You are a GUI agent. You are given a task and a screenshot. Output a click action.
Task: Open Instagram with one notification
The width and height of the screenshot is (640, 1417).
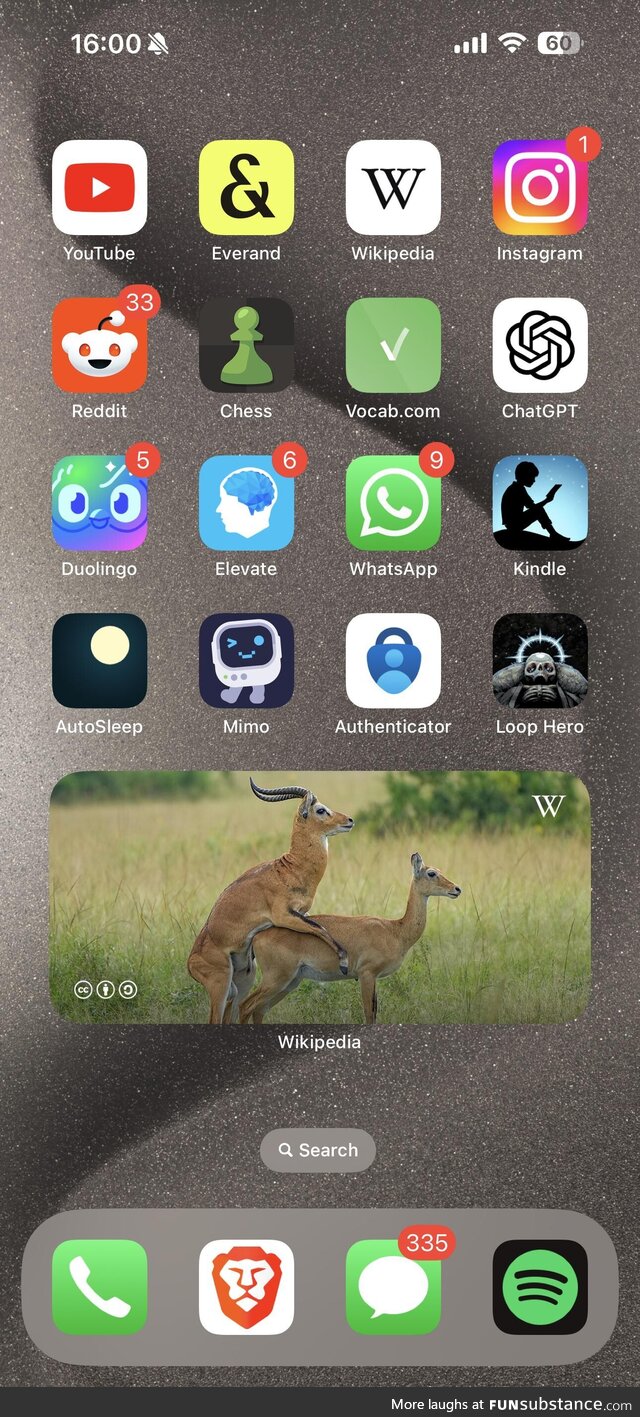(540, 188)
